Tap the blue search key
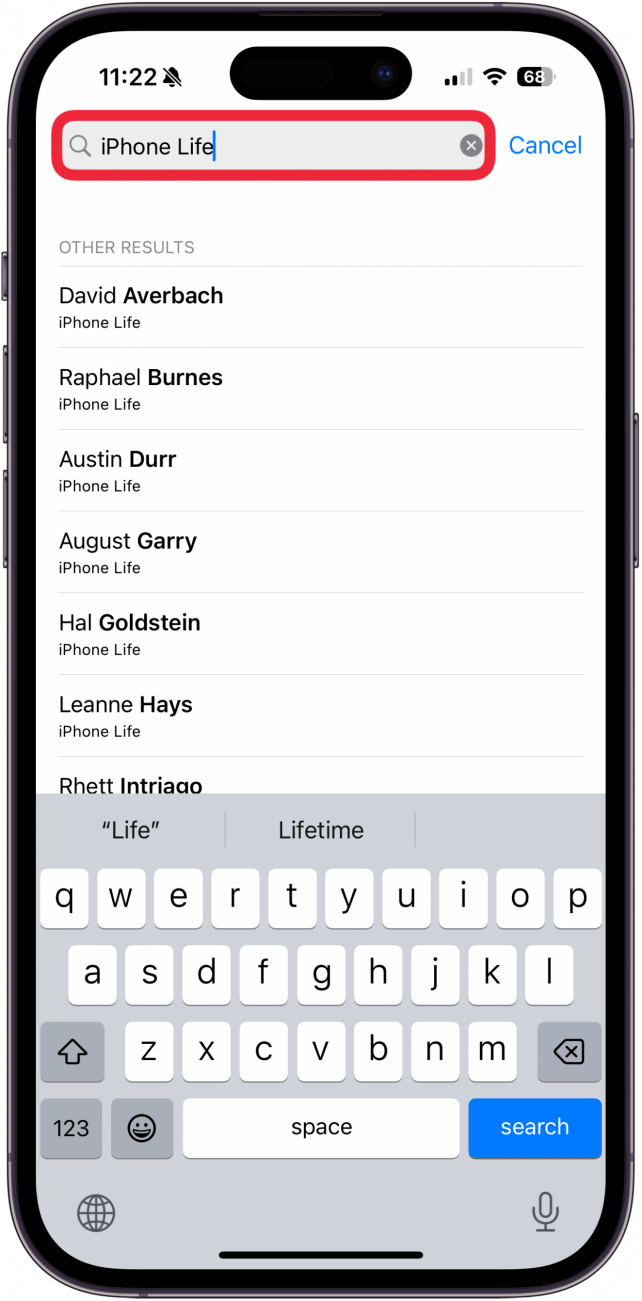642x1301 pixels. [535, 1128]
